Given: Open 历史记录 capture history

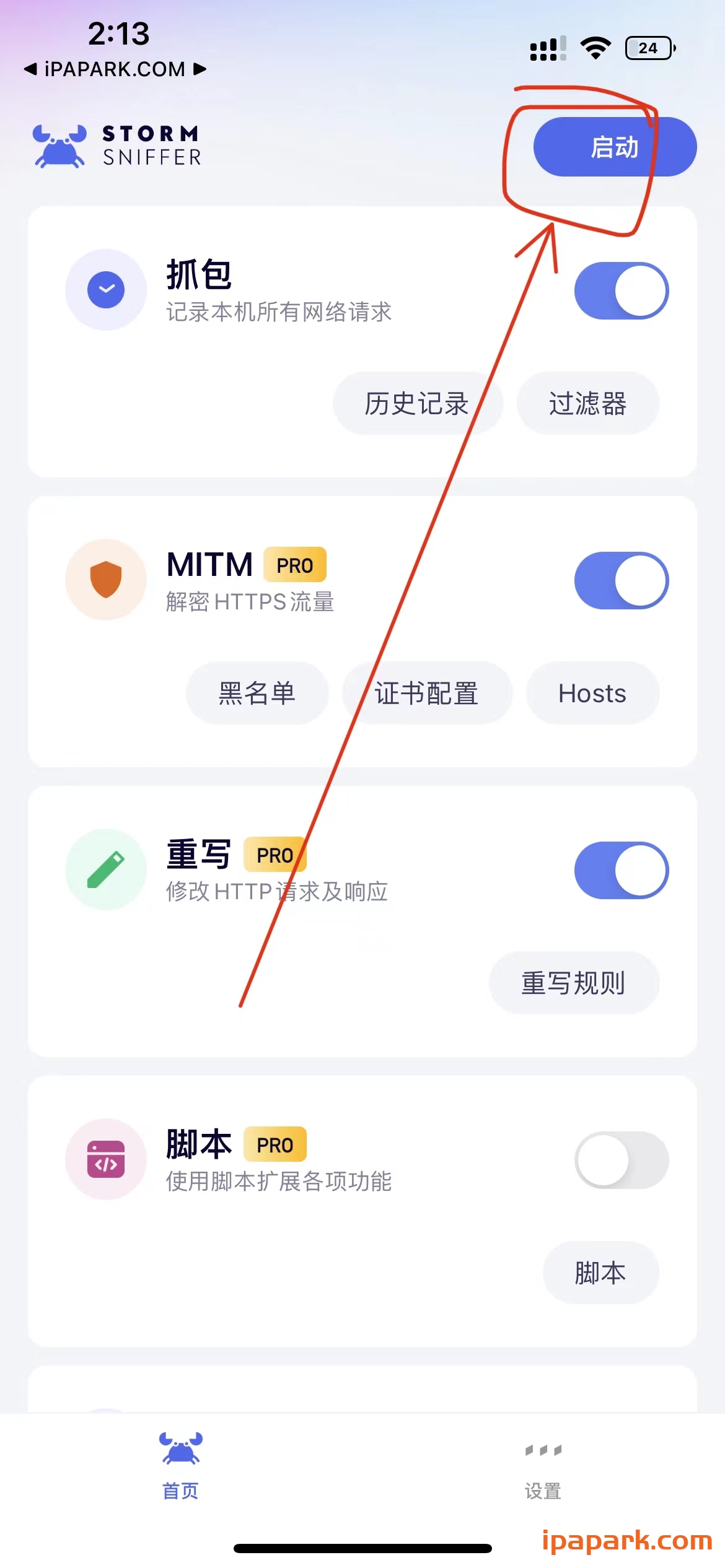Looking at the screenshot, I should coord(418,403).
